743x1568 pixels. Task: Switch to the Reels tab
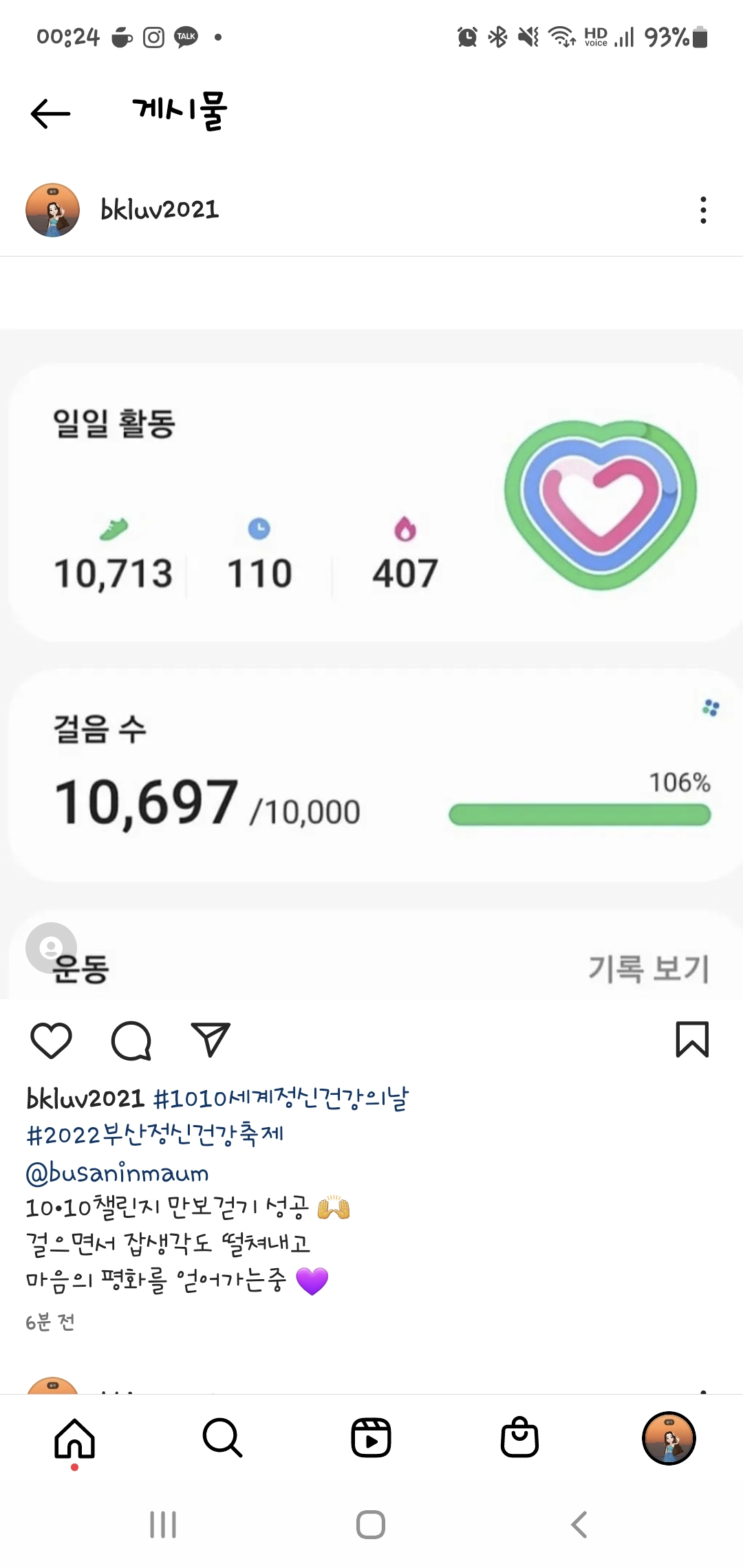coord(371,1438)
